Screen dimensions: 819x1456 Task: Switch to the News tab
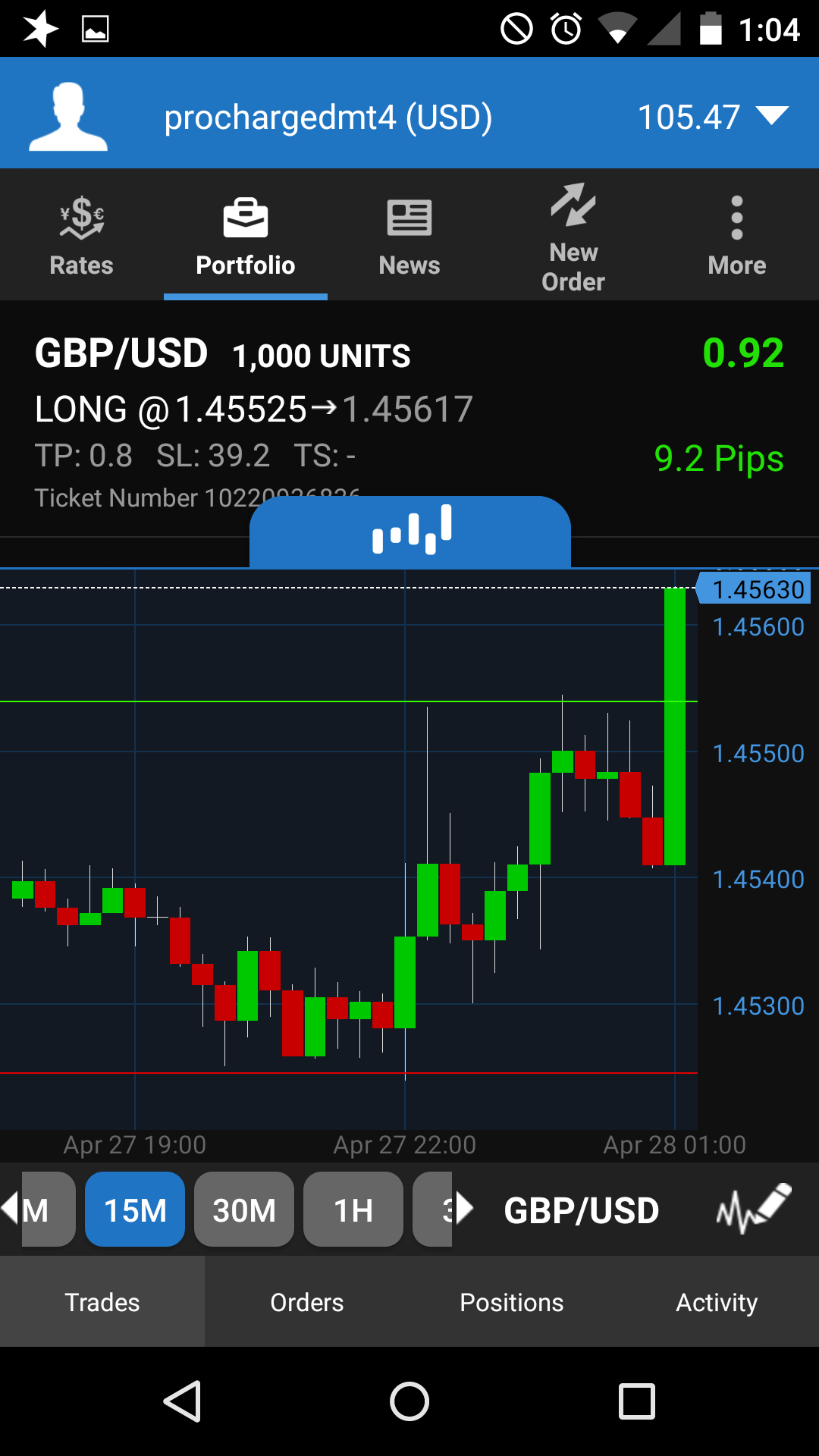(409, 235)
